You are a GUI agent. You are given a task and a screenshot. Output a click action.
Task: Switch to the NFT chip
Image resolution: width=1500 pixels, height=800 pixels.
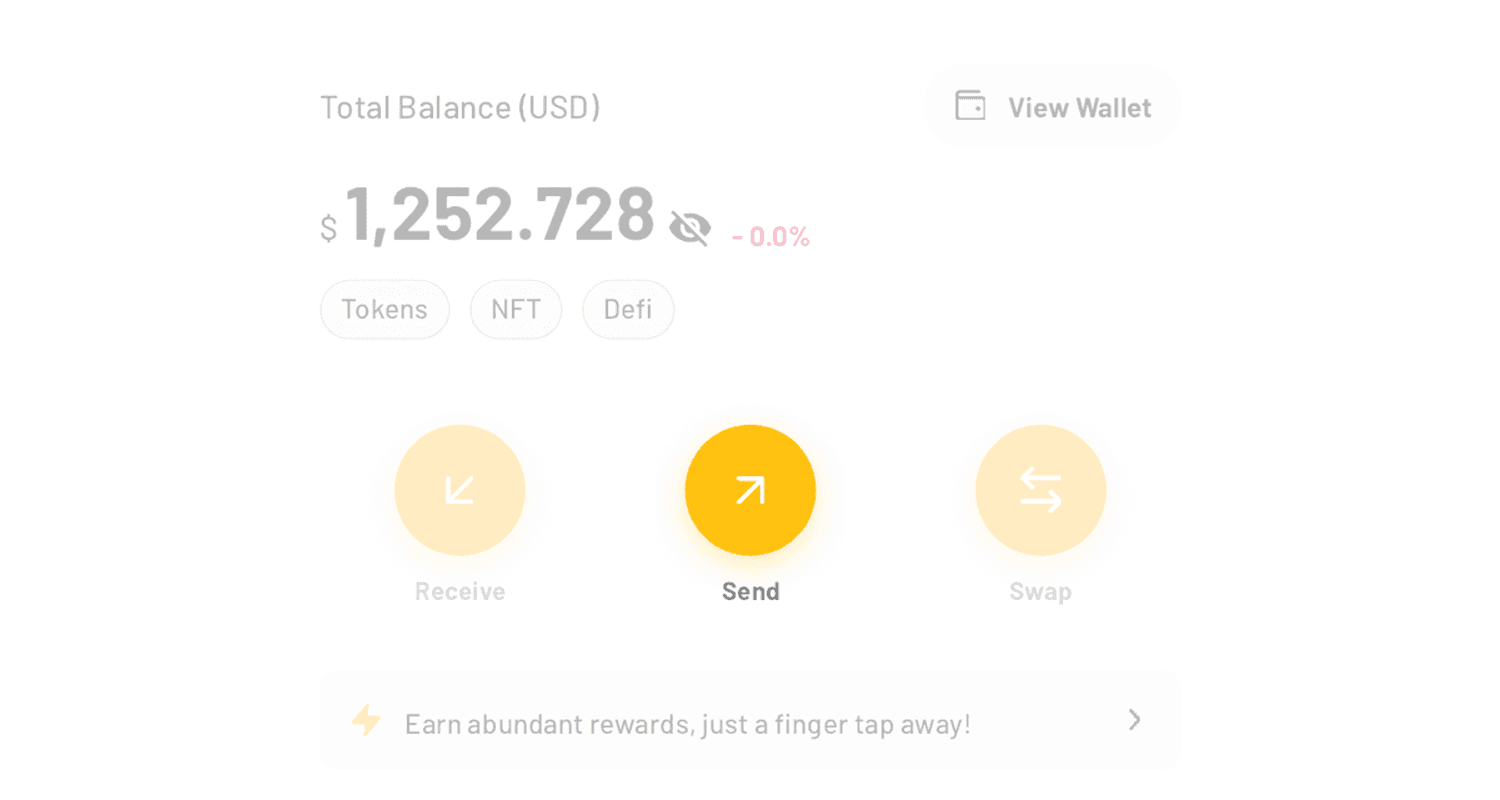(516, 309)
